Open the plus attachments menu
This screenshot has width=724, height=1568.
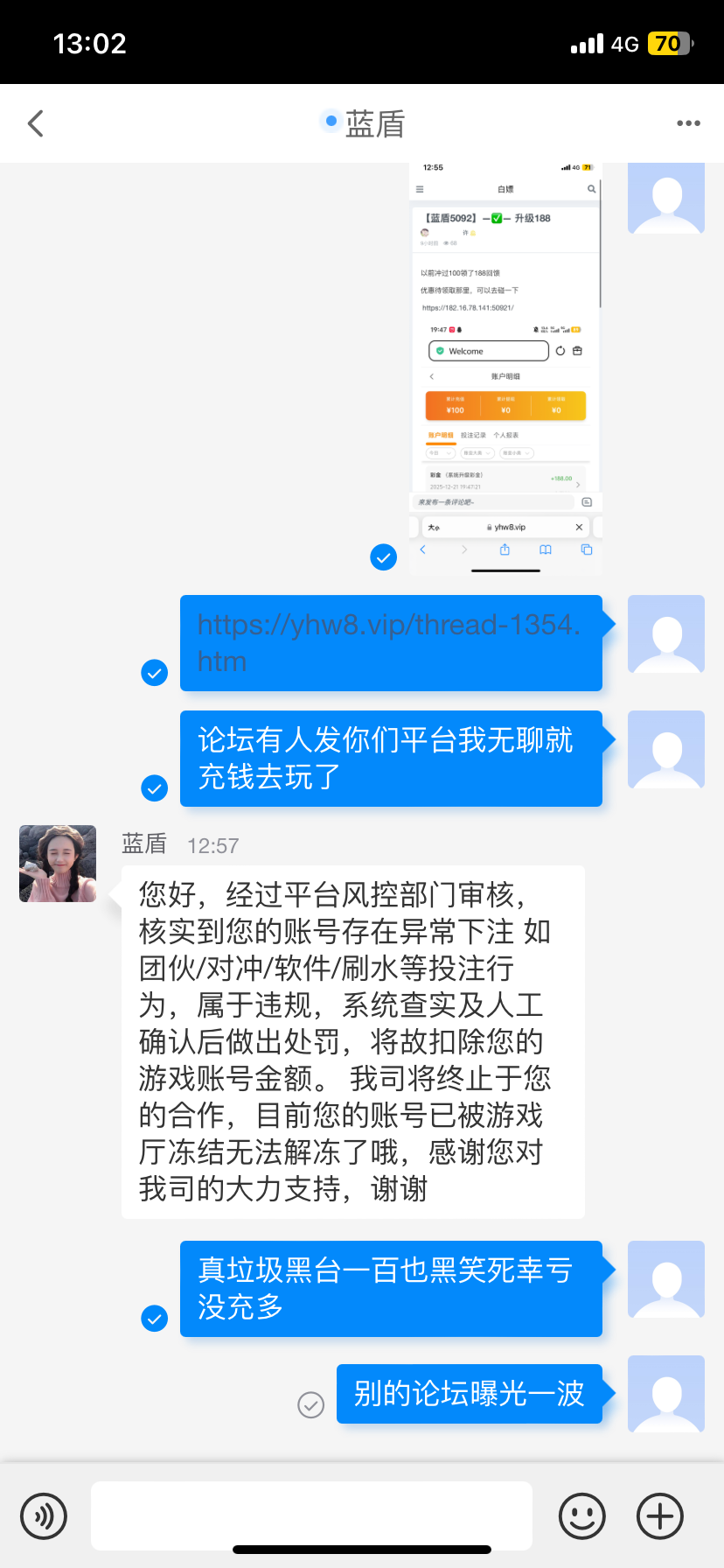click(660, 1515)
